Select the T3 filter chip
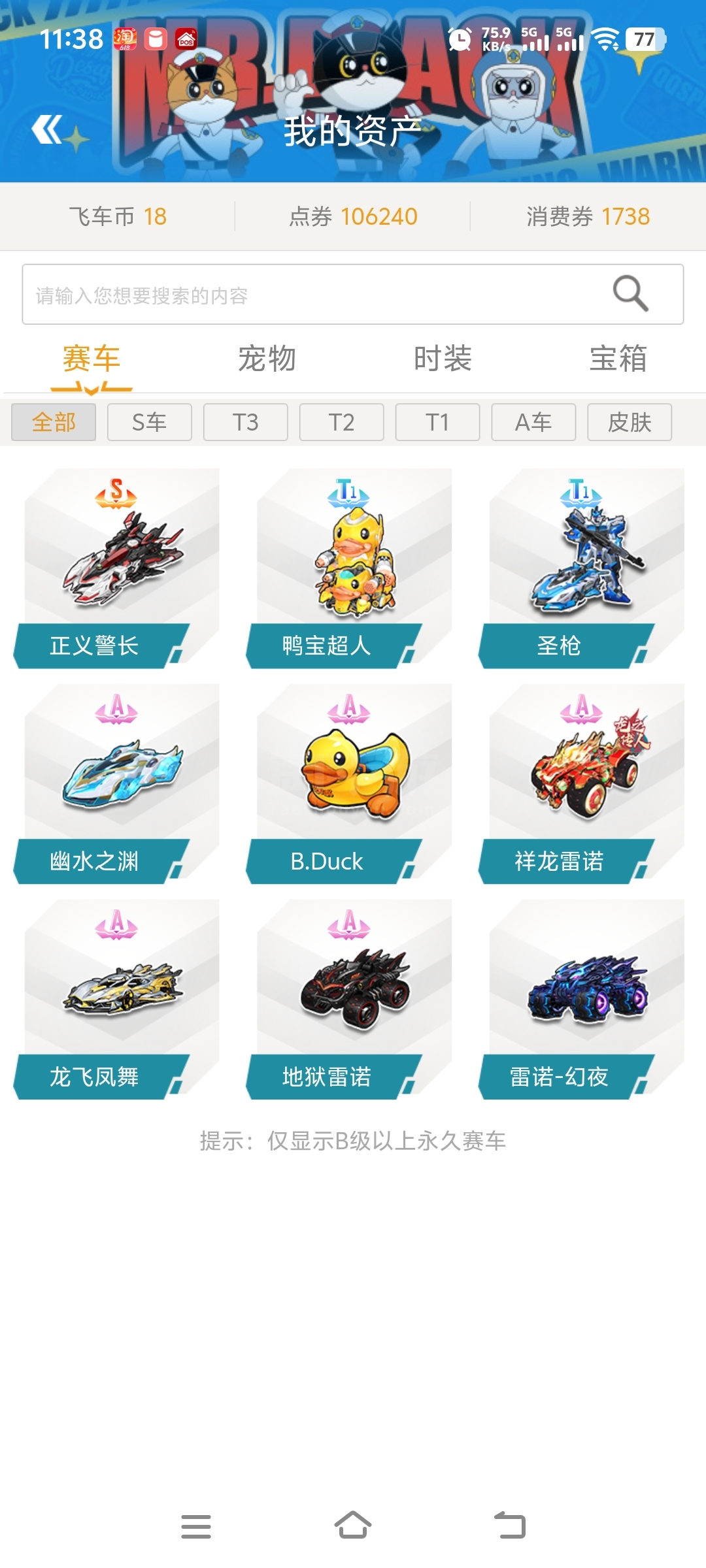The image size is (706, 1568). tap(246, 422)
